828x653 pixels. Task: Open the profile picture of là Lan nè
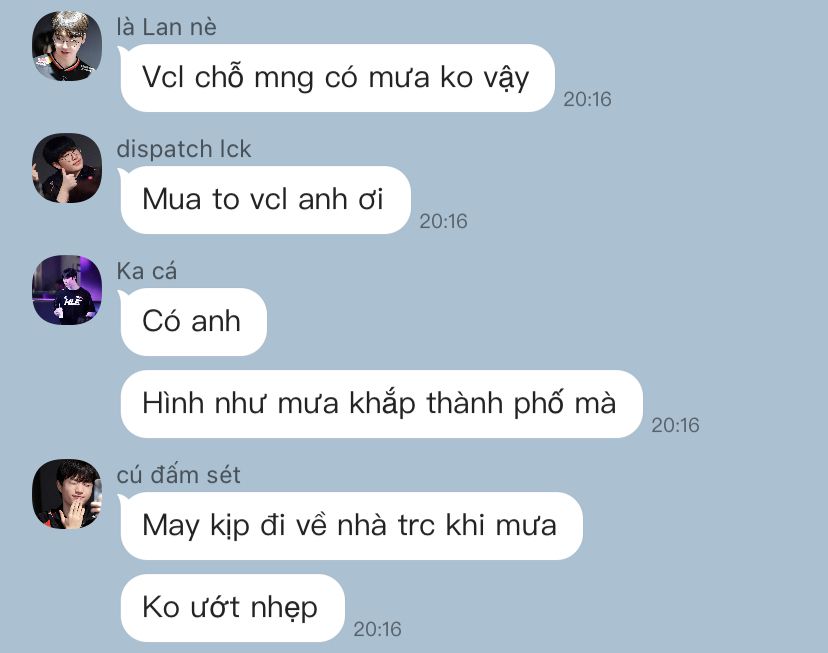point(67,46)
